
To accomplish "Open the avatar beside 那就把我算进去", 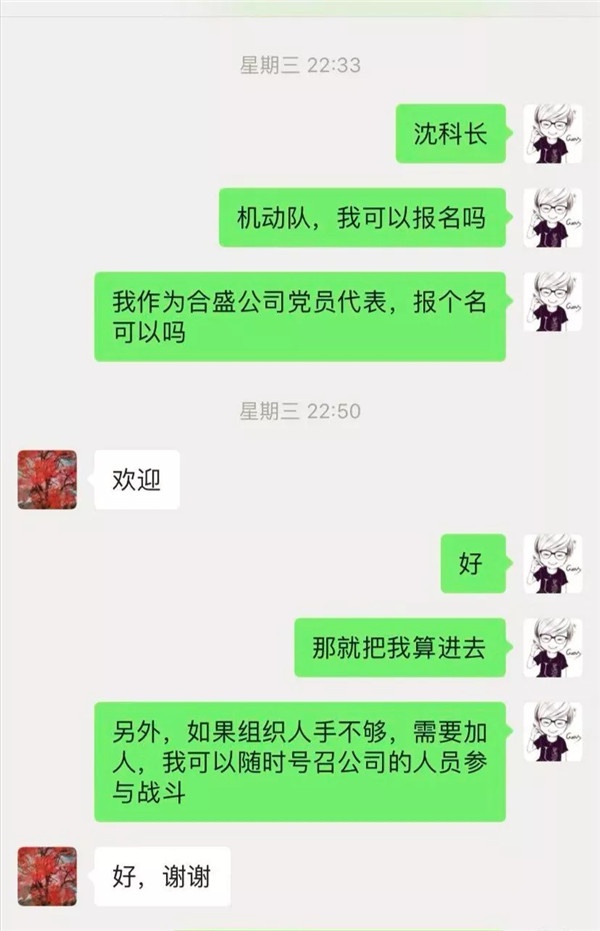I will point(552,647).
